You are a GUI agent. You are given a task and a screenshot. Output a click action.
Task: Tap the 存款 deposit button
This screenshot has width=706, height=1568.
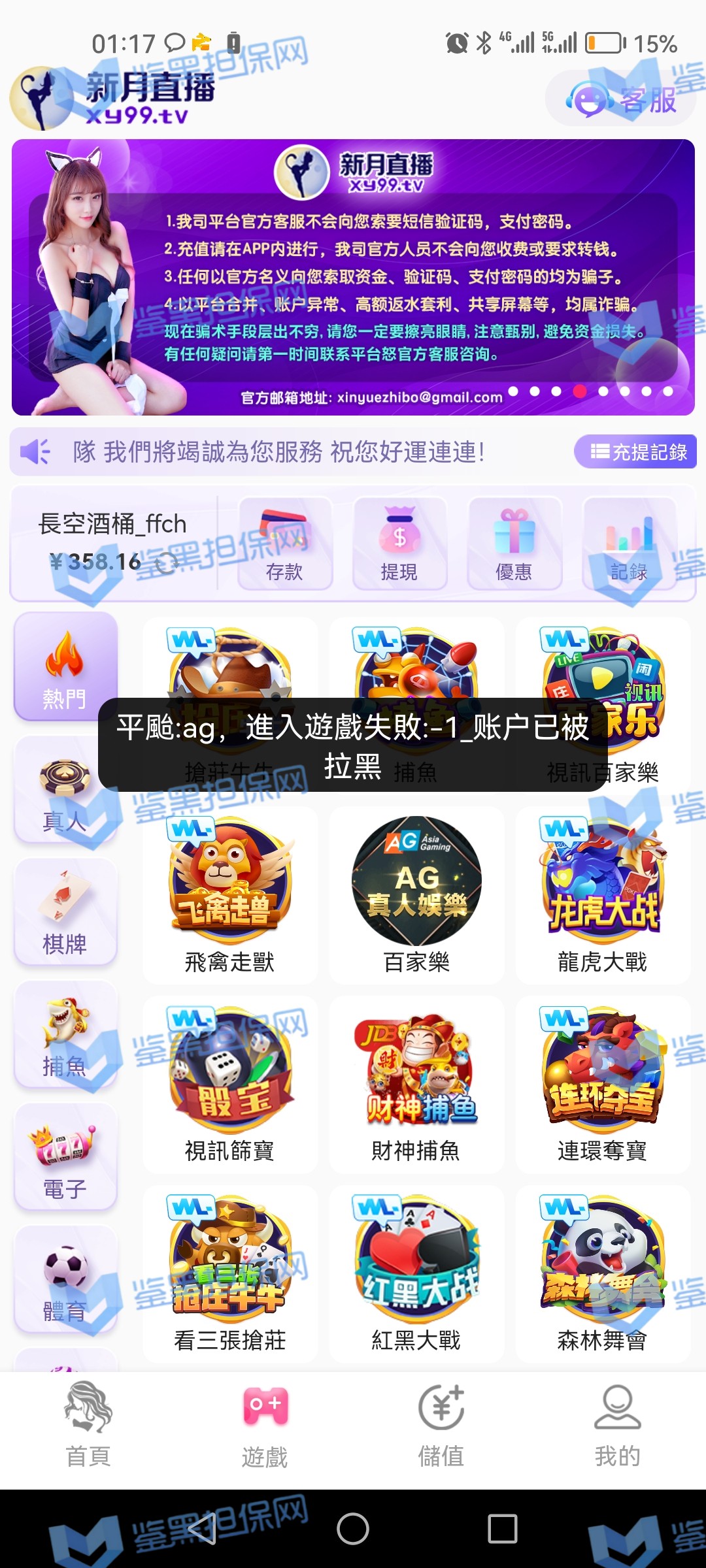(x=285, y=544)
